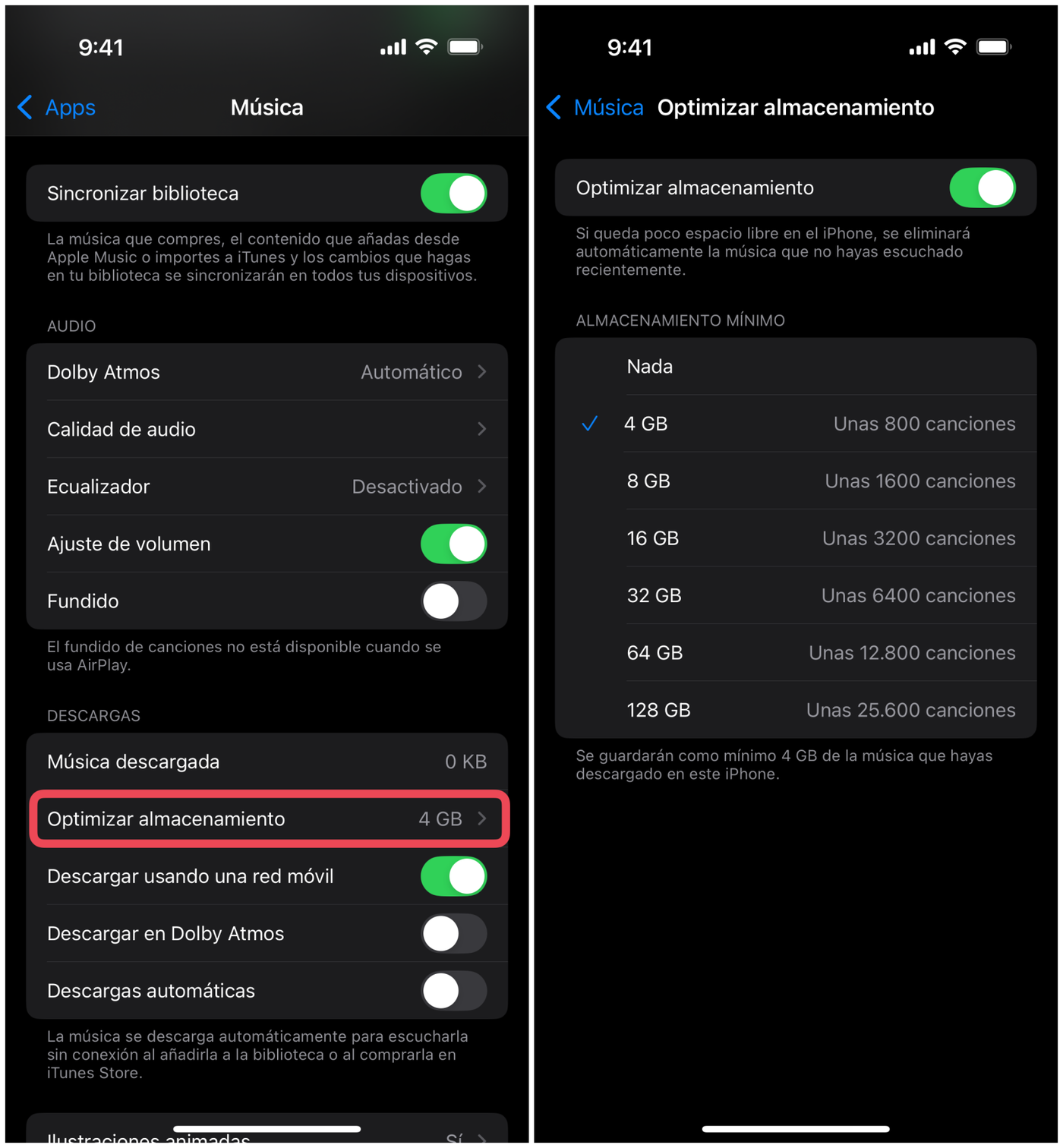Open Ecualizador options
The image size is (1063, 1148).
(x=267, y=487)
